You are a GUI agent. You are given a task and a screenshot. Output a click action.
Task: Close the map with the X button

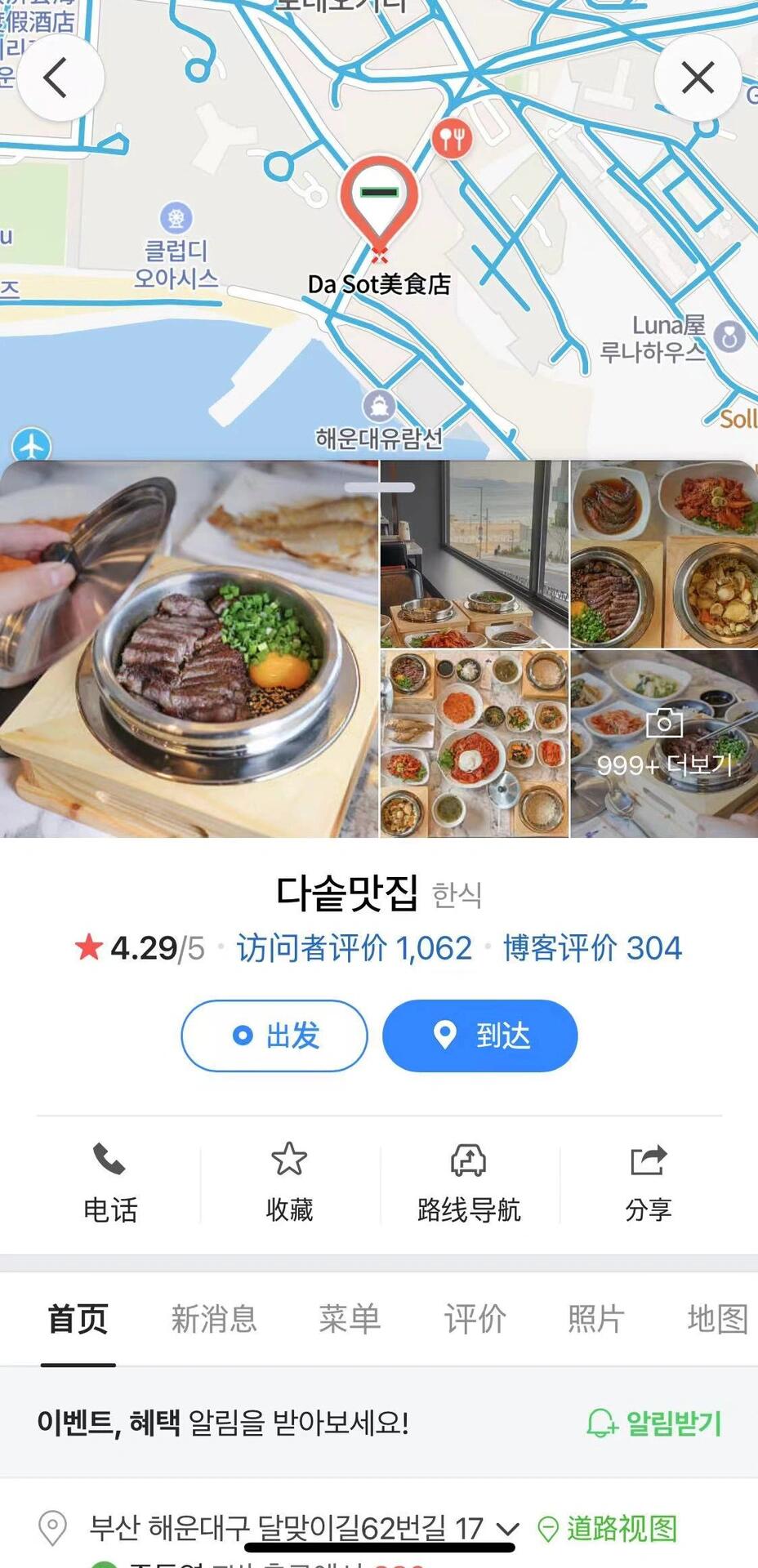pyautogui.click(x=698, y=79)
